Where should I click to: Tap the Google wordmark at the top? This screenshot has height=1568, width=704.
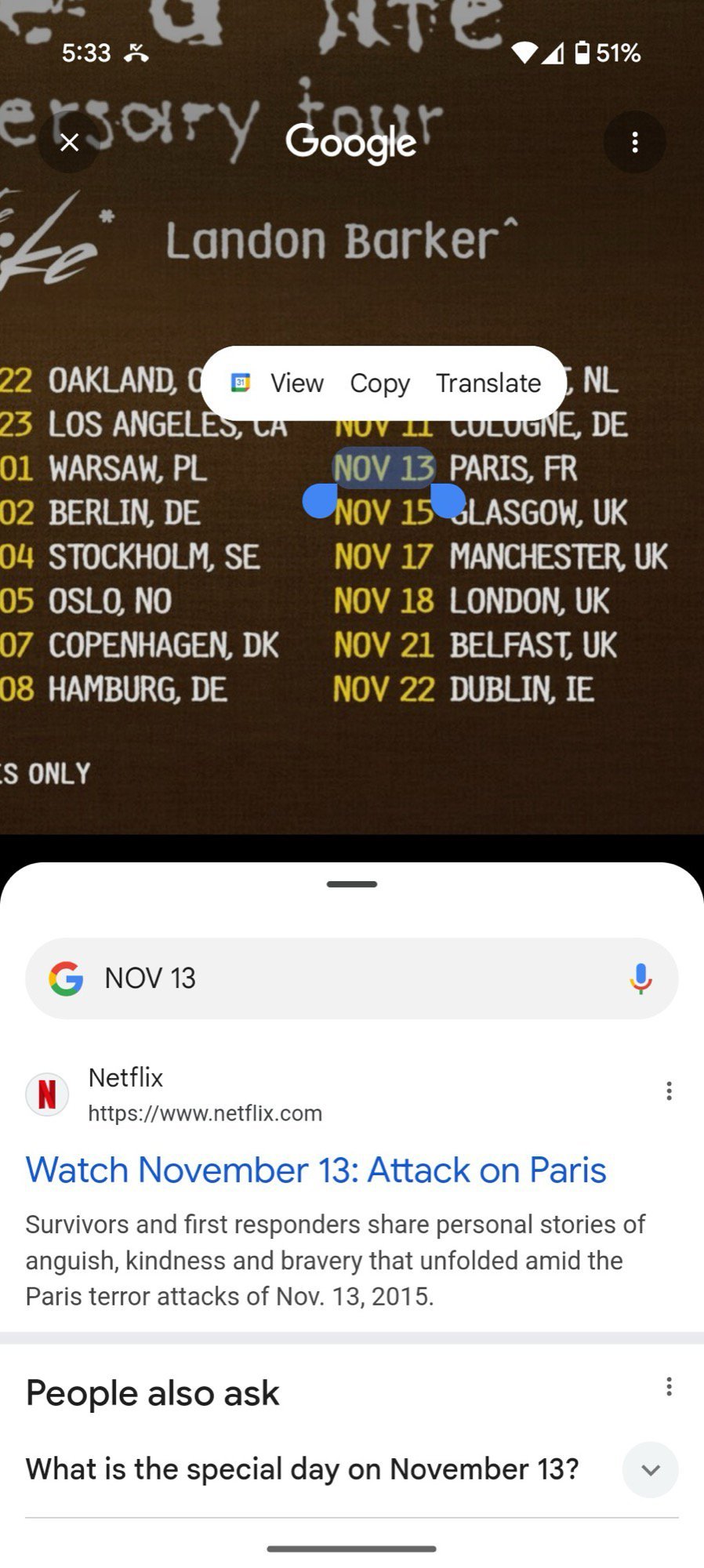350,142
